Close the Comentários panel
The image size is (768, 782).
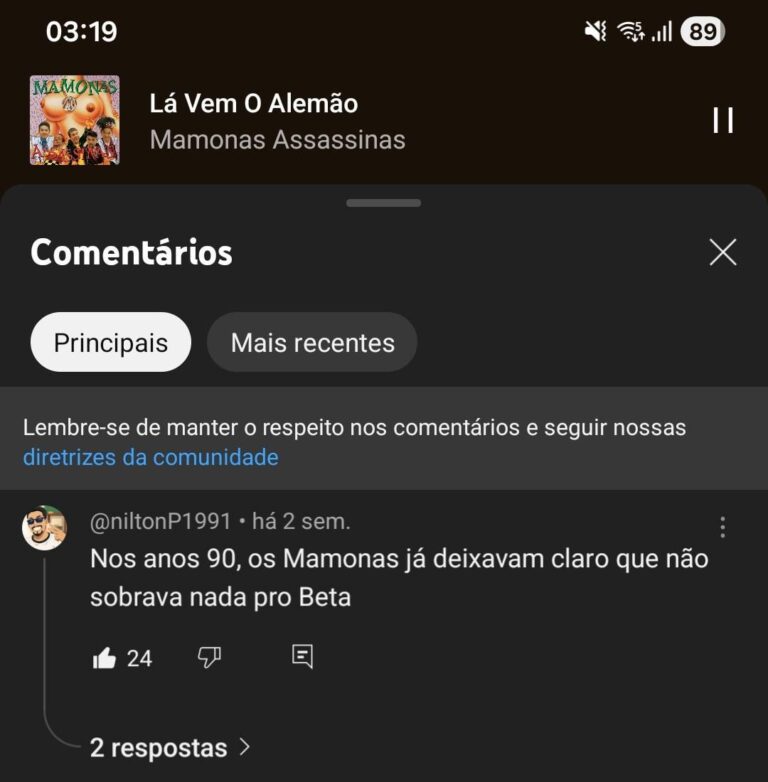click(x=722, y=252)
